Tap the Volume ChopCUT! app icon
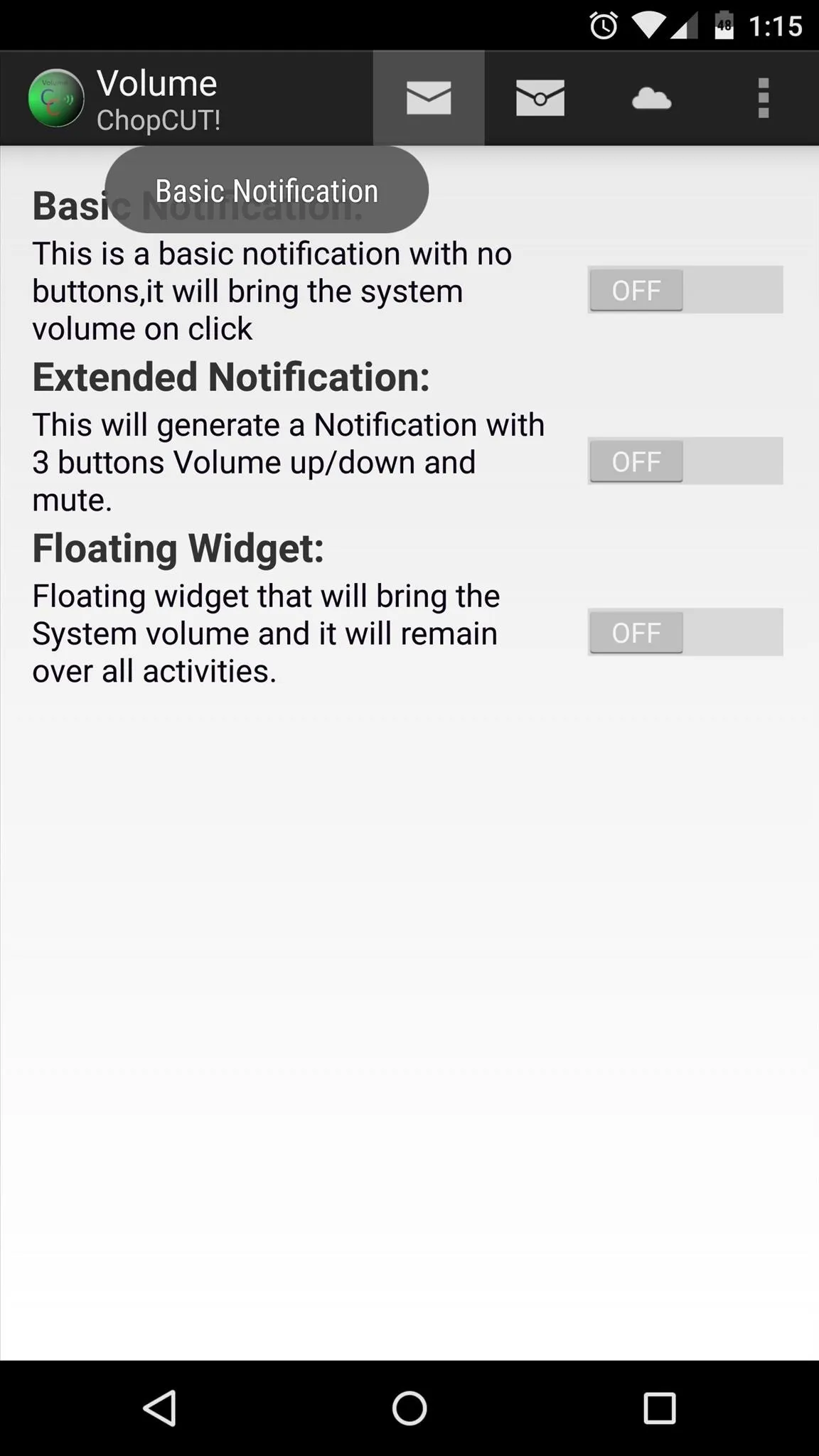 click(x=55, y=98)
